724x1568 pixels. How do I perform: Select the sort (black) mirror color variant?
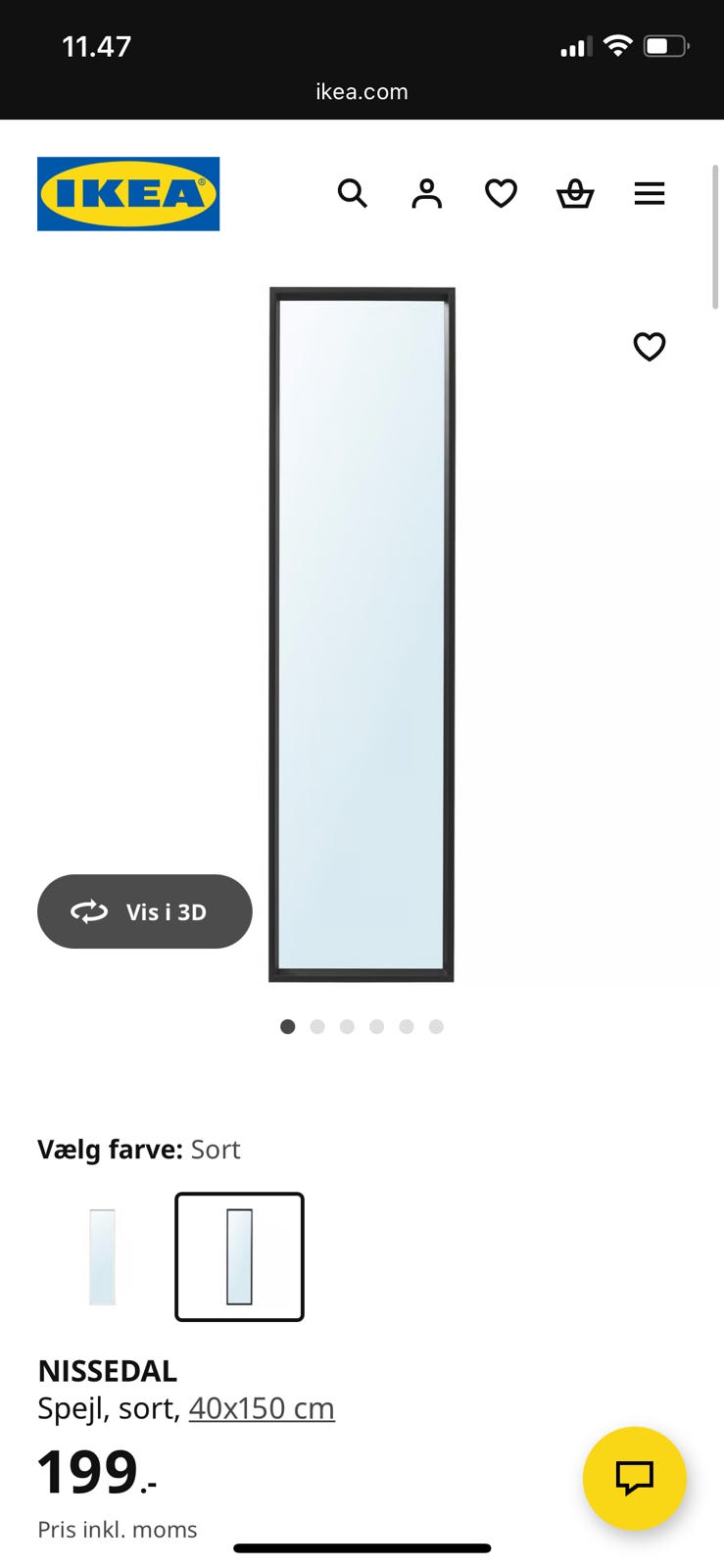coord(239,1257)
